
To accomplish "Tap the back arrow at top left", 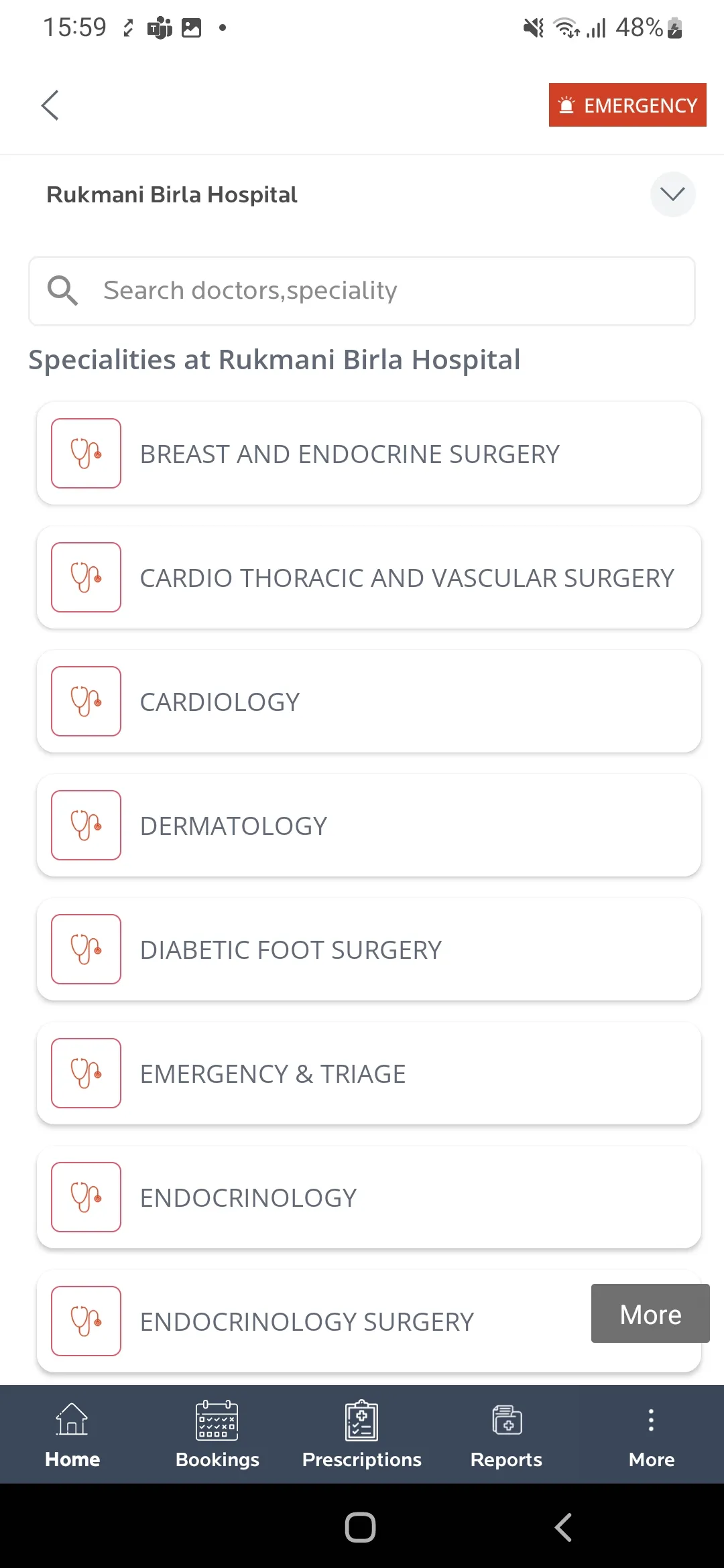I will tap(50, 105).
